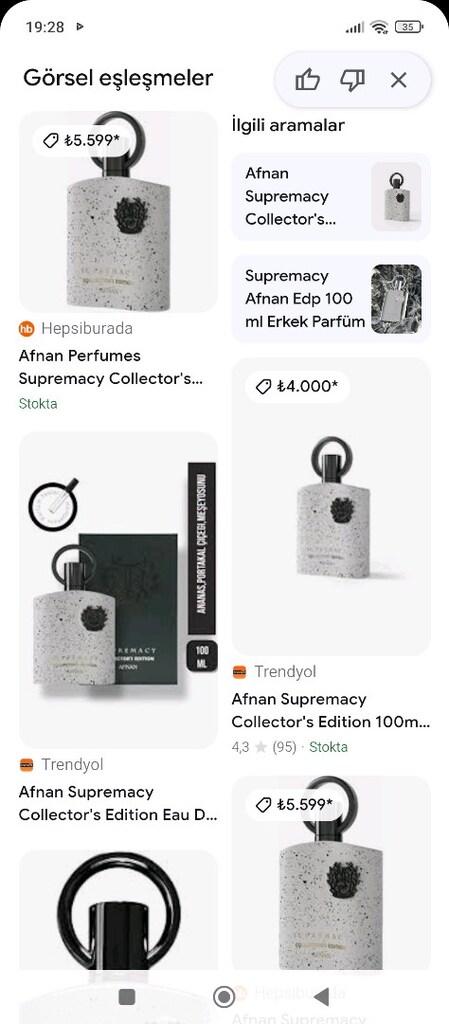Image resolution: width=449 pixels, height=1024 pixels.
Task: Close the visual matches panel
Action: (398, 80)
